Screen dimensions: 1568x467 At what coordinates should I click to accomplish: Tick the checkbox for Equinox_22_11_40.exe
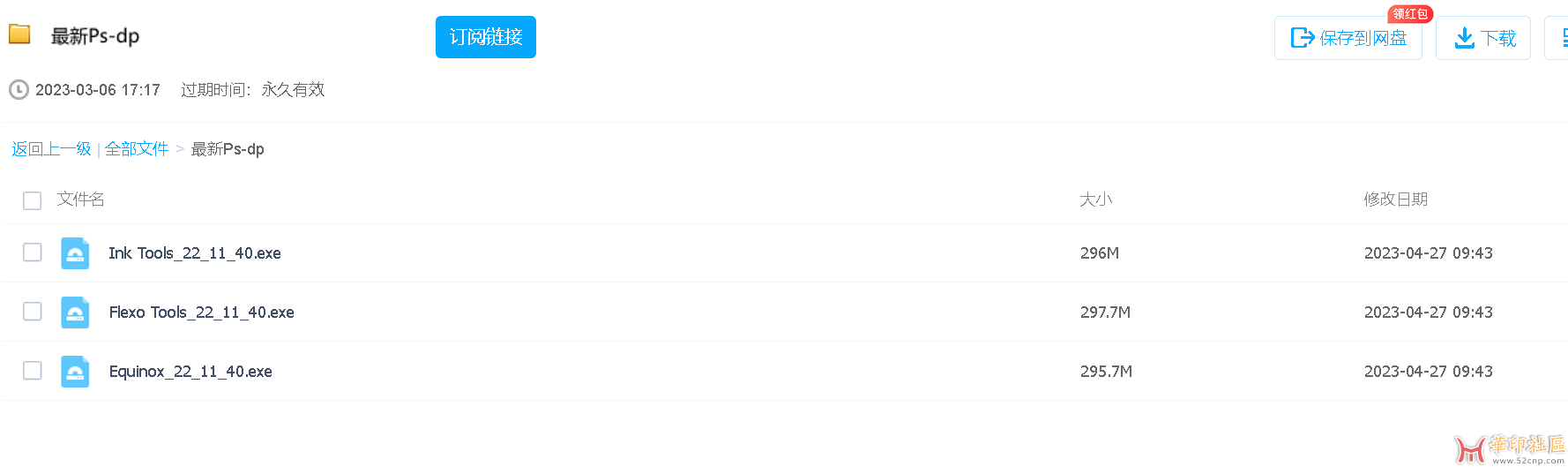pyautogui.click(x=33, y=371)
